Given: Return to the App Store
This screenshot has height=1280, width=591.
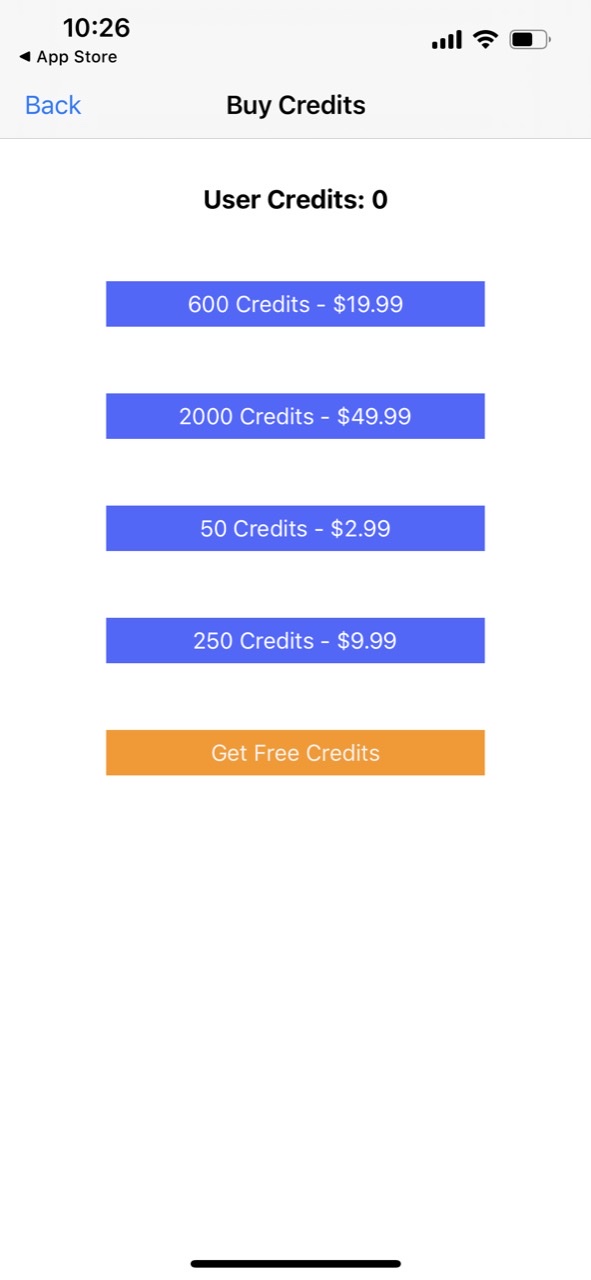Looking at the screenshot, I should click(68, 57).
